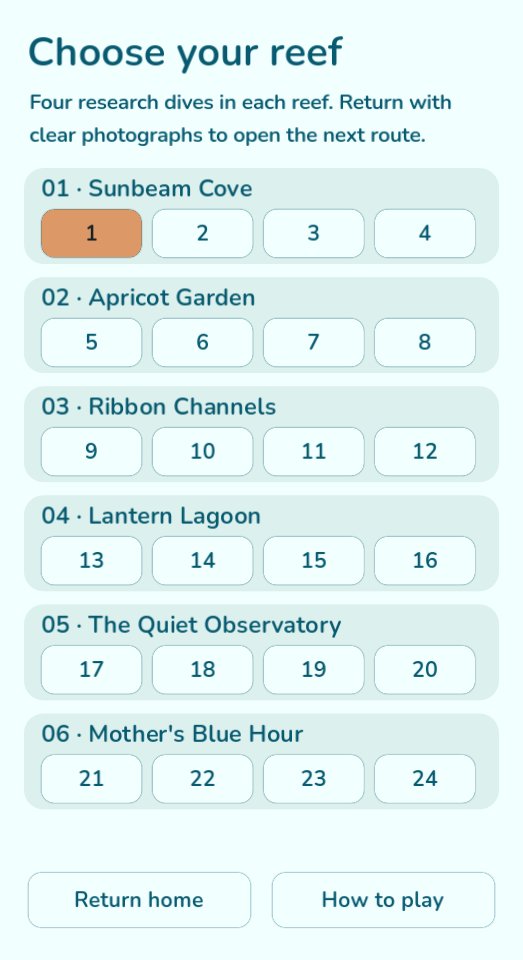Tap dive 20 in The Quiet Observatory
The image size is (523, 960).
point(425,669)
